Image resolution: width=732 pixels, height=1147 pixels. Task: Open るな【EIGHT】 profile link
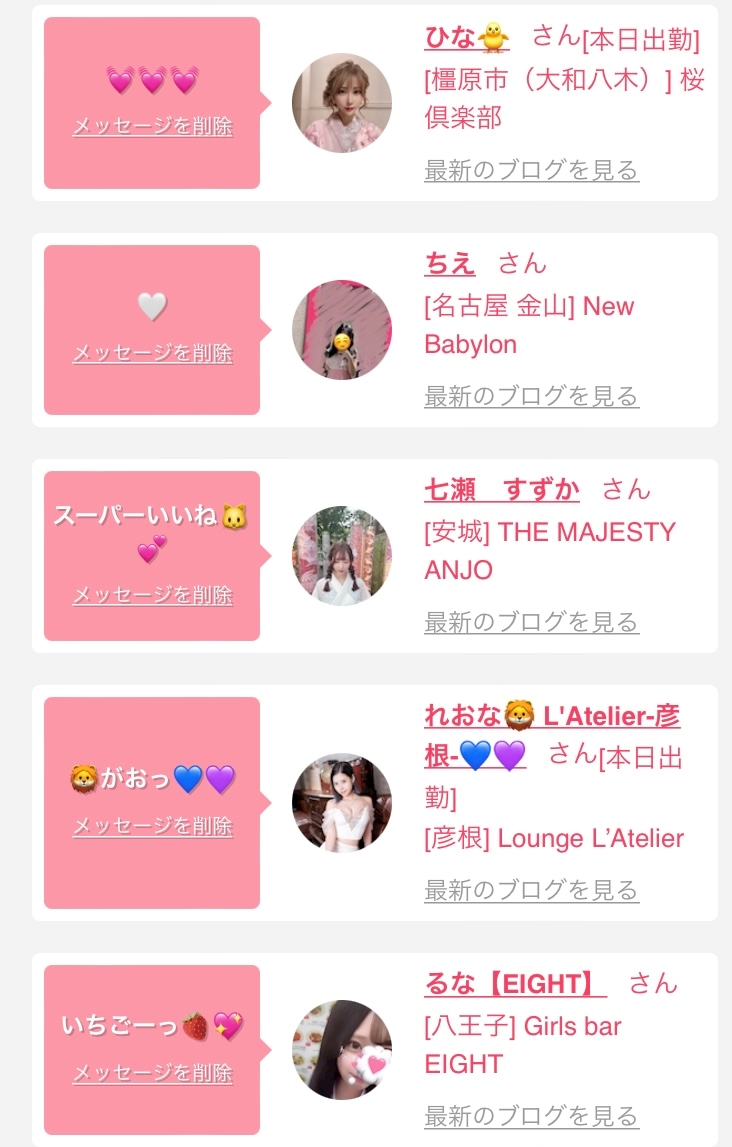pyautogui.click(x=515, y=983)
